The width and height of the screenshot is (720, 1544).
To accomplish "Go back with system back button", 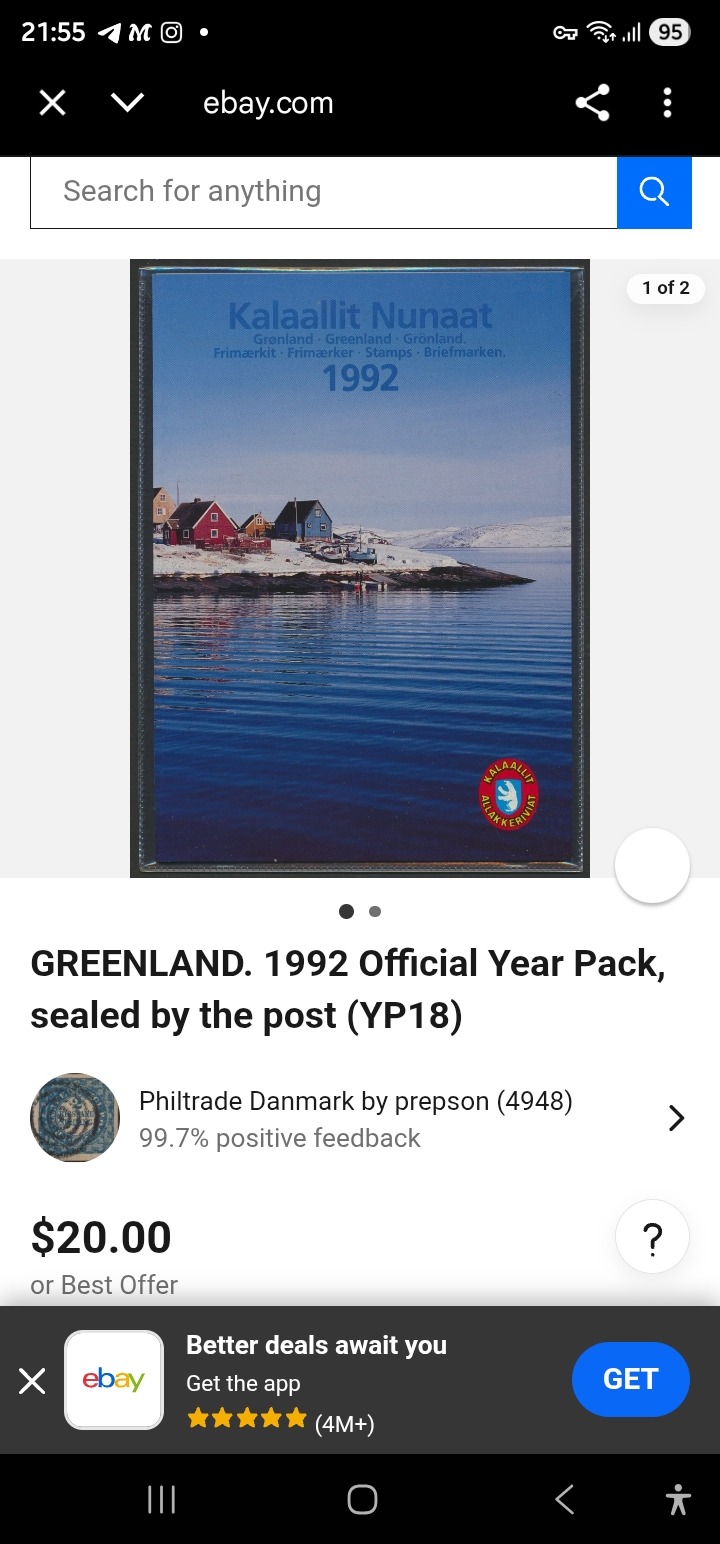I will [x=564, y=1499].
